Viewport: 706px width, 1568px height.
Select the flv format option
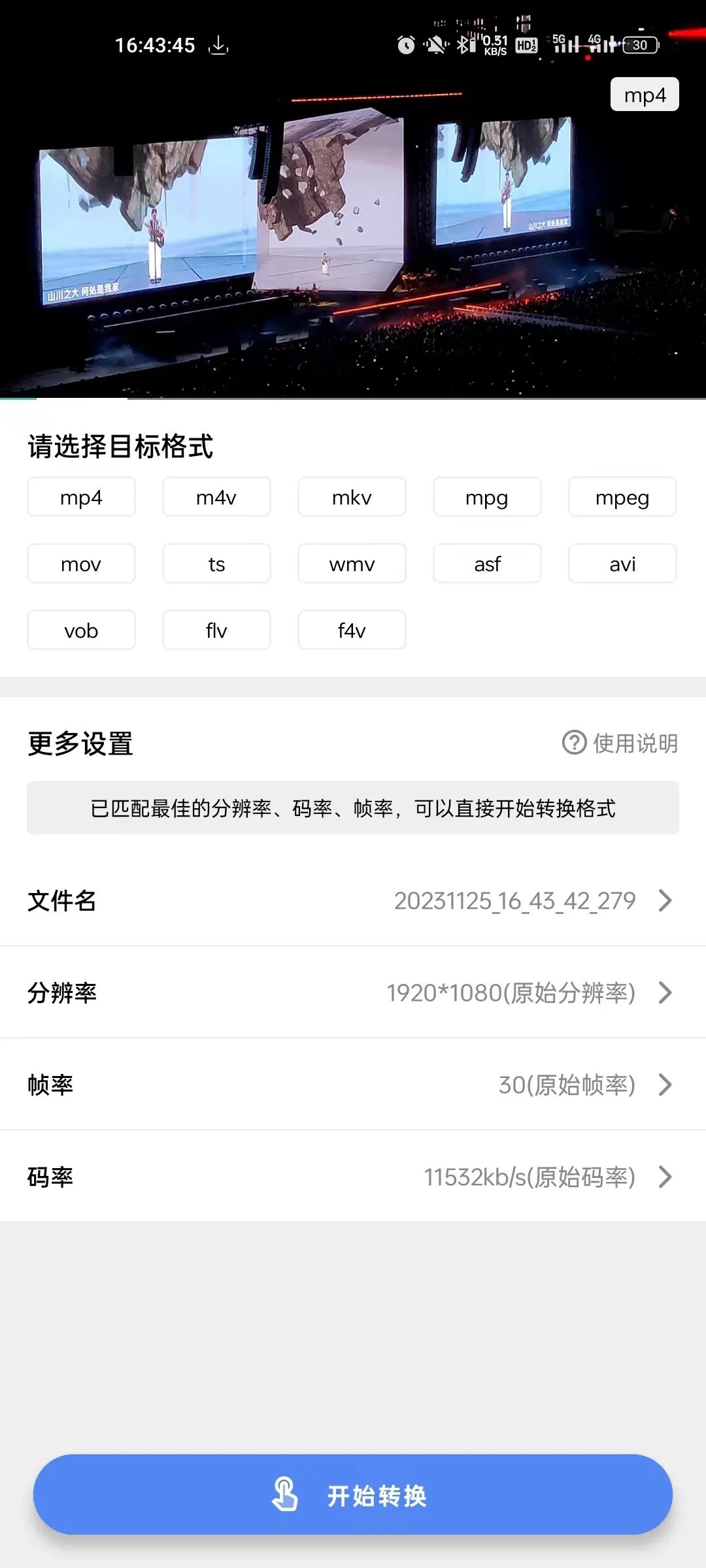pos(216,630)
